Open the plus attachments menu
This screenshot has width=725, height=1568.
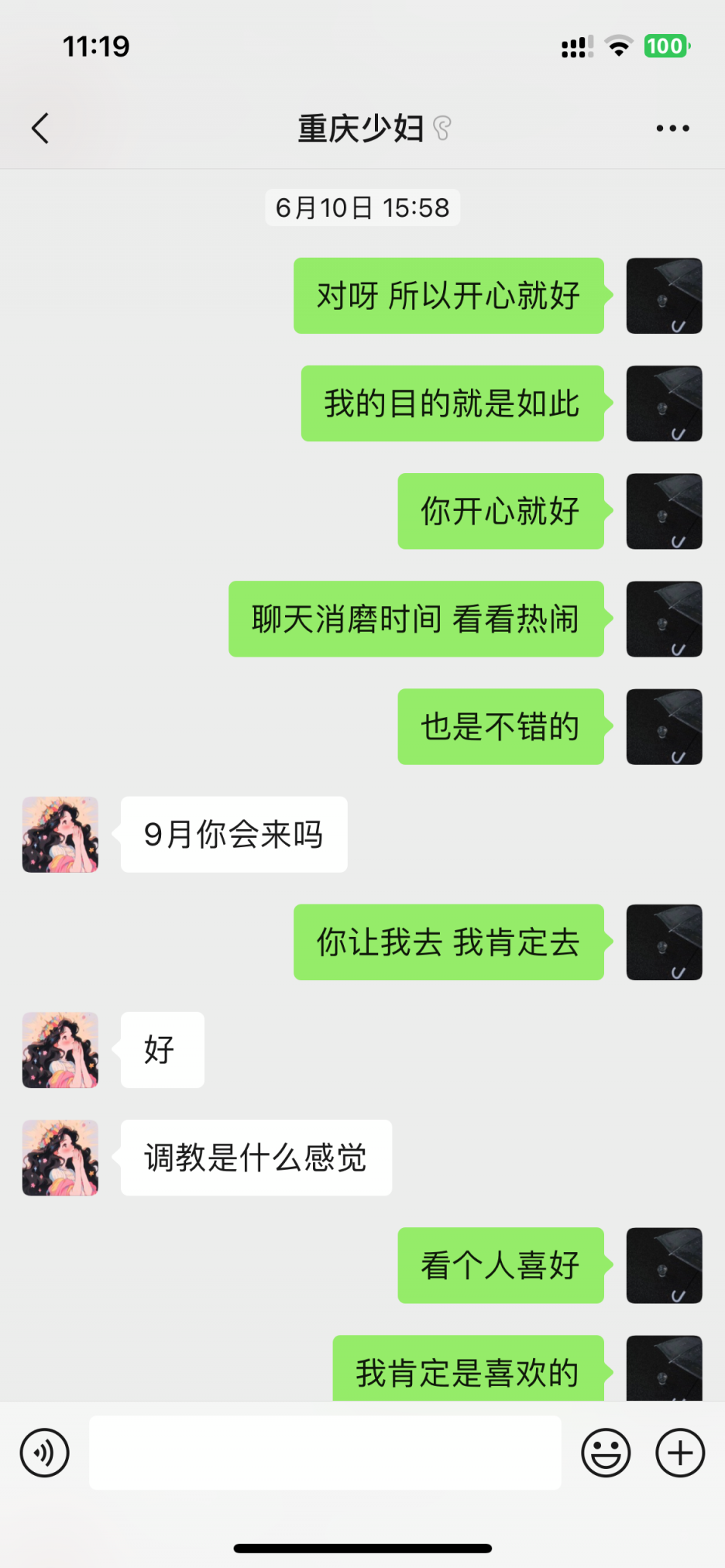pos(680,1453)
